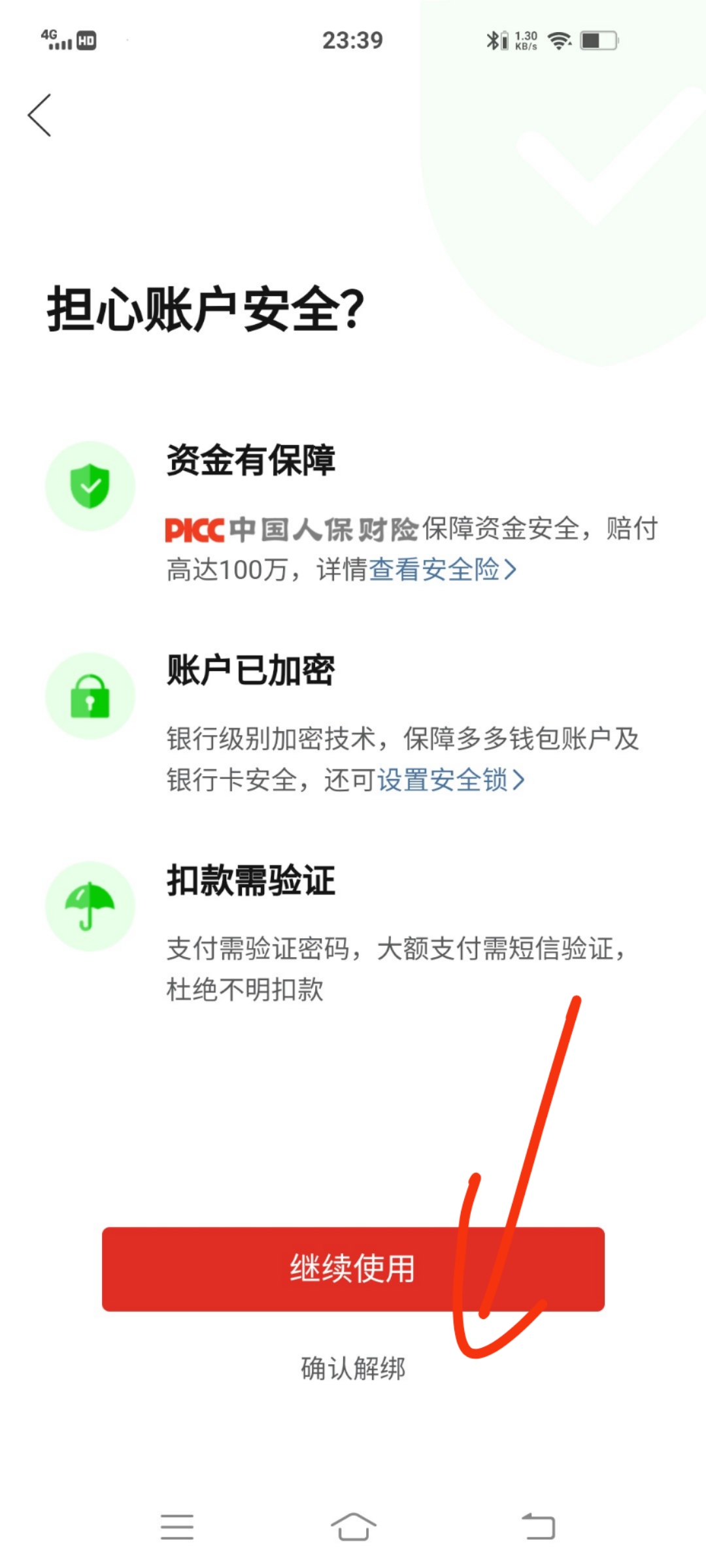Screen dimensions: 706x1568
Task: Go to the system home screen
Action: click(x=353, y=1526)
